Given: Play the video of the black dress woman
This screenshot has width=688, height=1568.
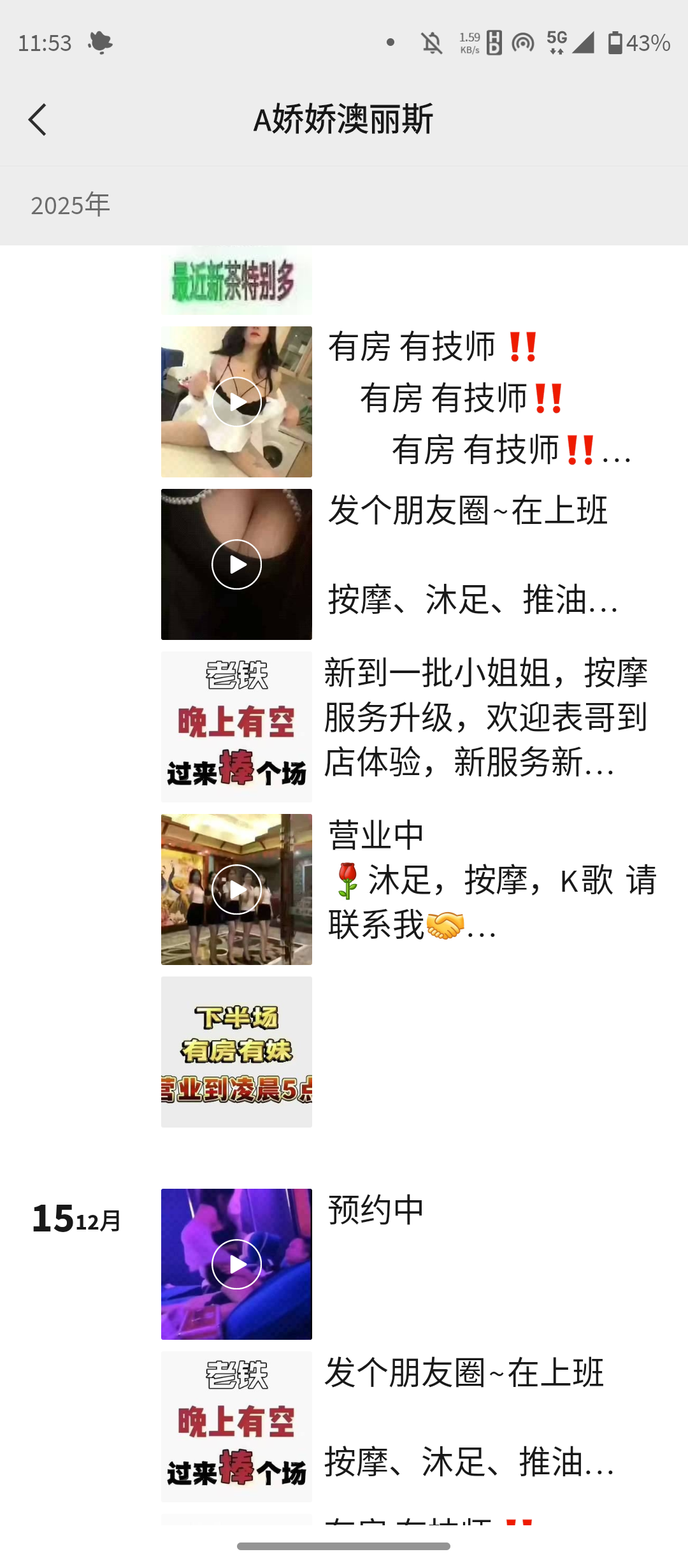Looking at the screenshot, I should pyautogui.click(x=236, y=402).
